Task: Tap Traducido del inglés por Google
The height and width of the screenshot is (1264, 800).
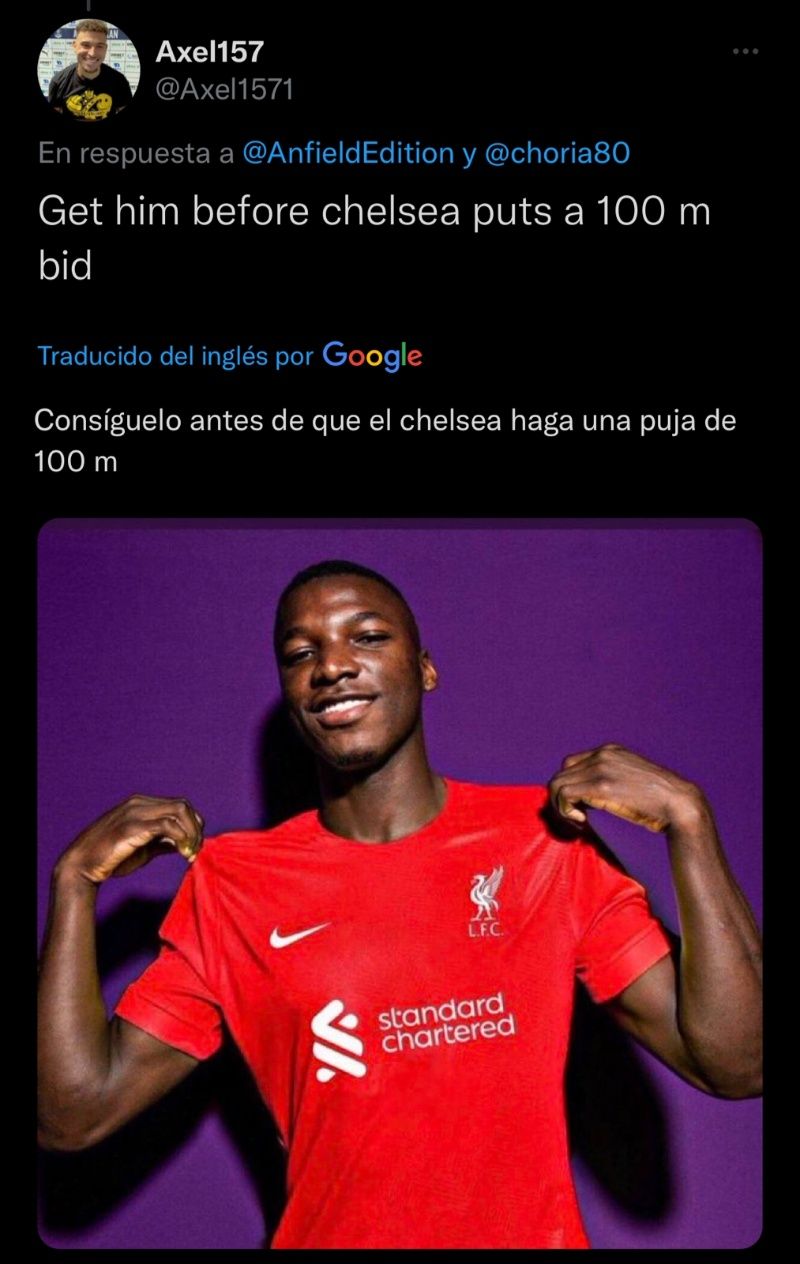Action: (x=229, y=355)
